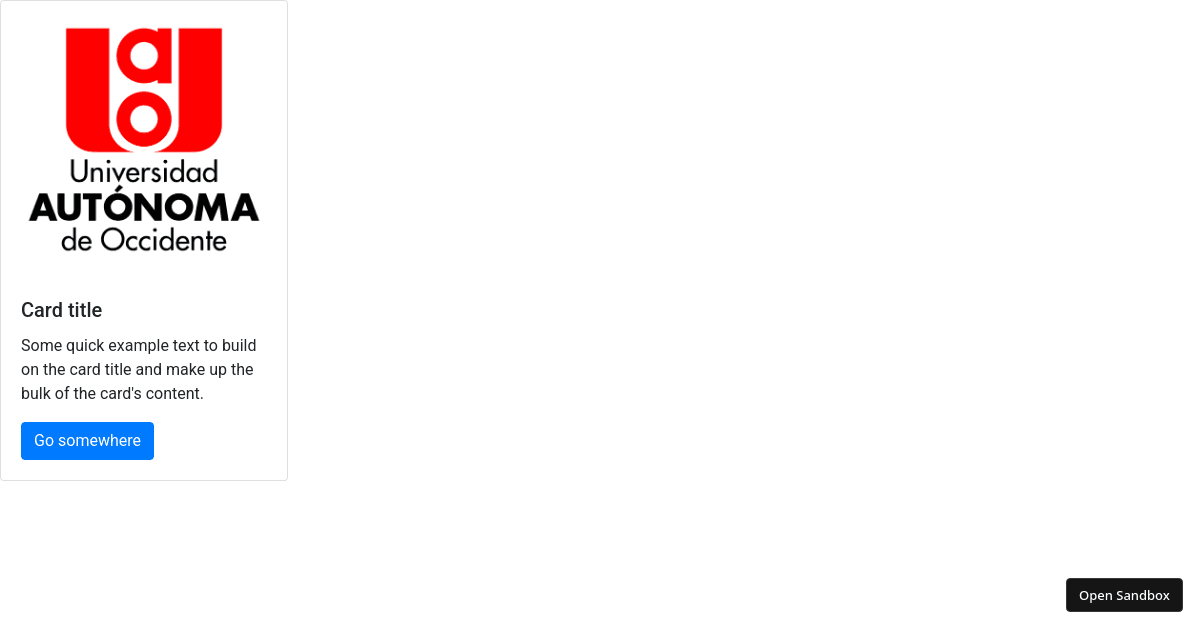This screenshot has height=630, width=1200.
Task: Tap the Go somewhere button
Action: [x=87, y=441]
